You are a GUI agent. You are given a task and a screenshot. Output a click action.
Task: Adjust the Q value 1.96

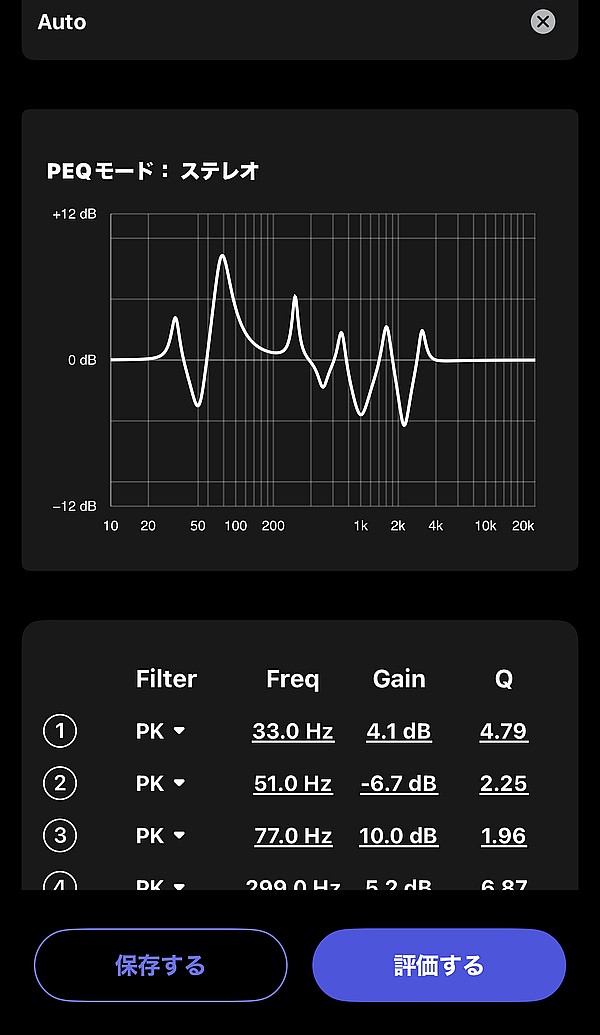click(503, 835)
